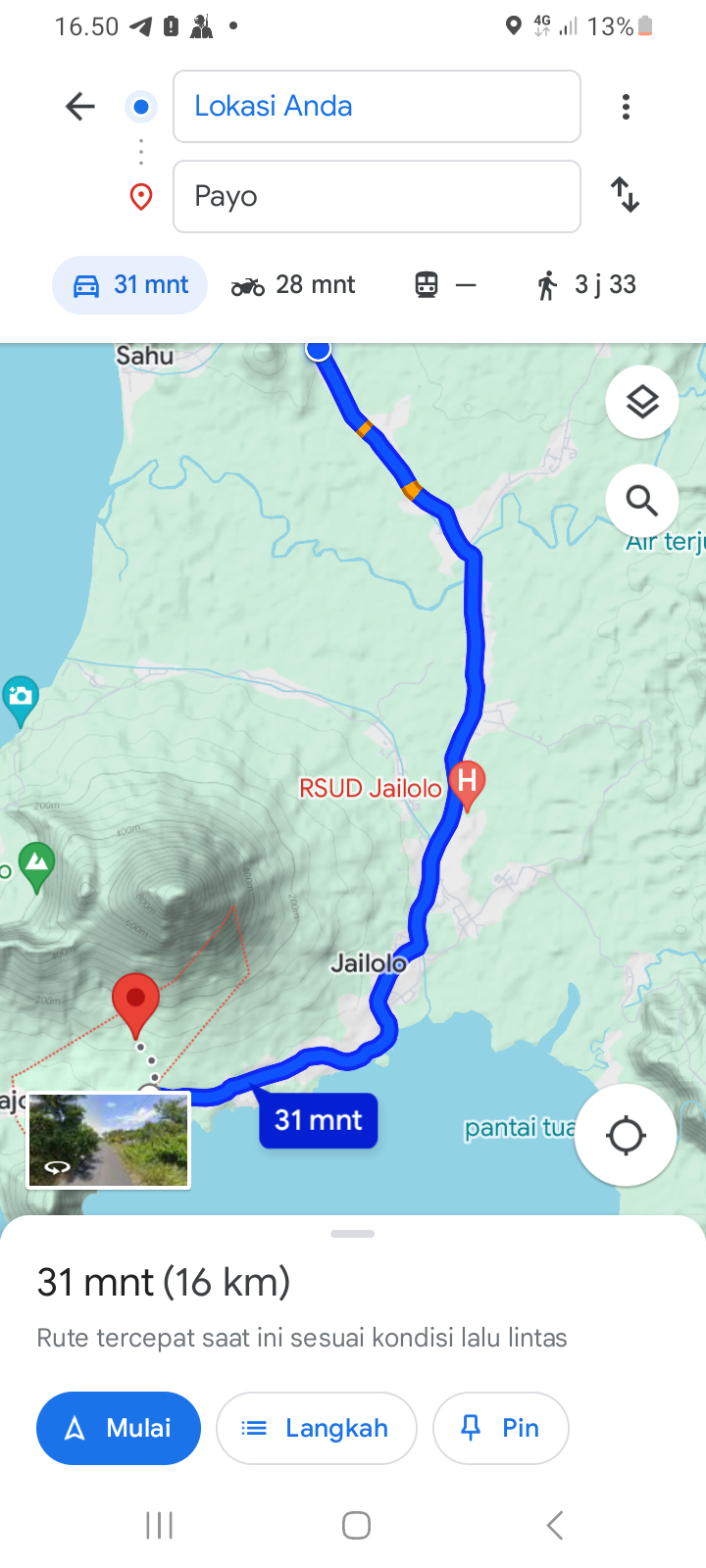Edit the Payo destination field
Viewport: 706px width, 1568px height.
(377, 196)
